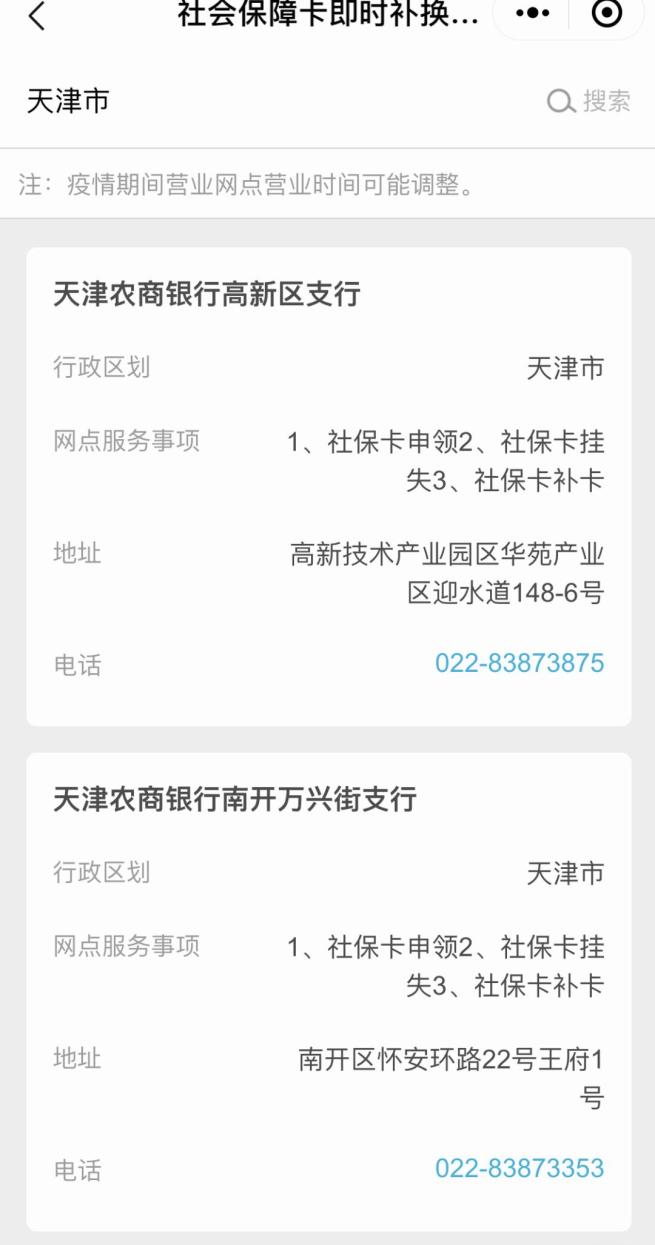This screenshot has width=655, height=1245.
Task: Call 022-83873875 for 高新区支行
Action: point(519,663)
